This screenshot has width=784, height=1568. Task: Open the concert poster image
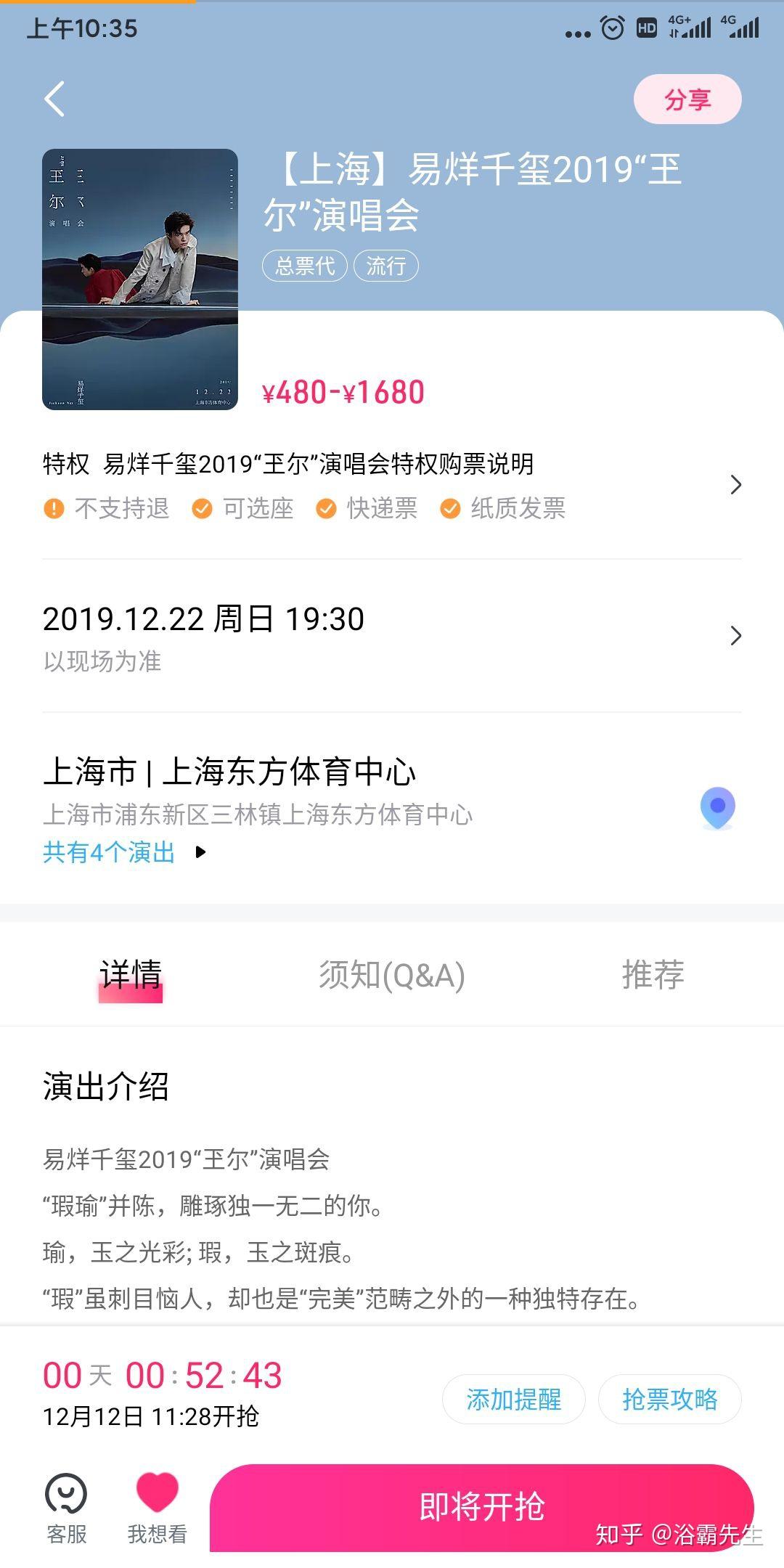tap(140, 279)
